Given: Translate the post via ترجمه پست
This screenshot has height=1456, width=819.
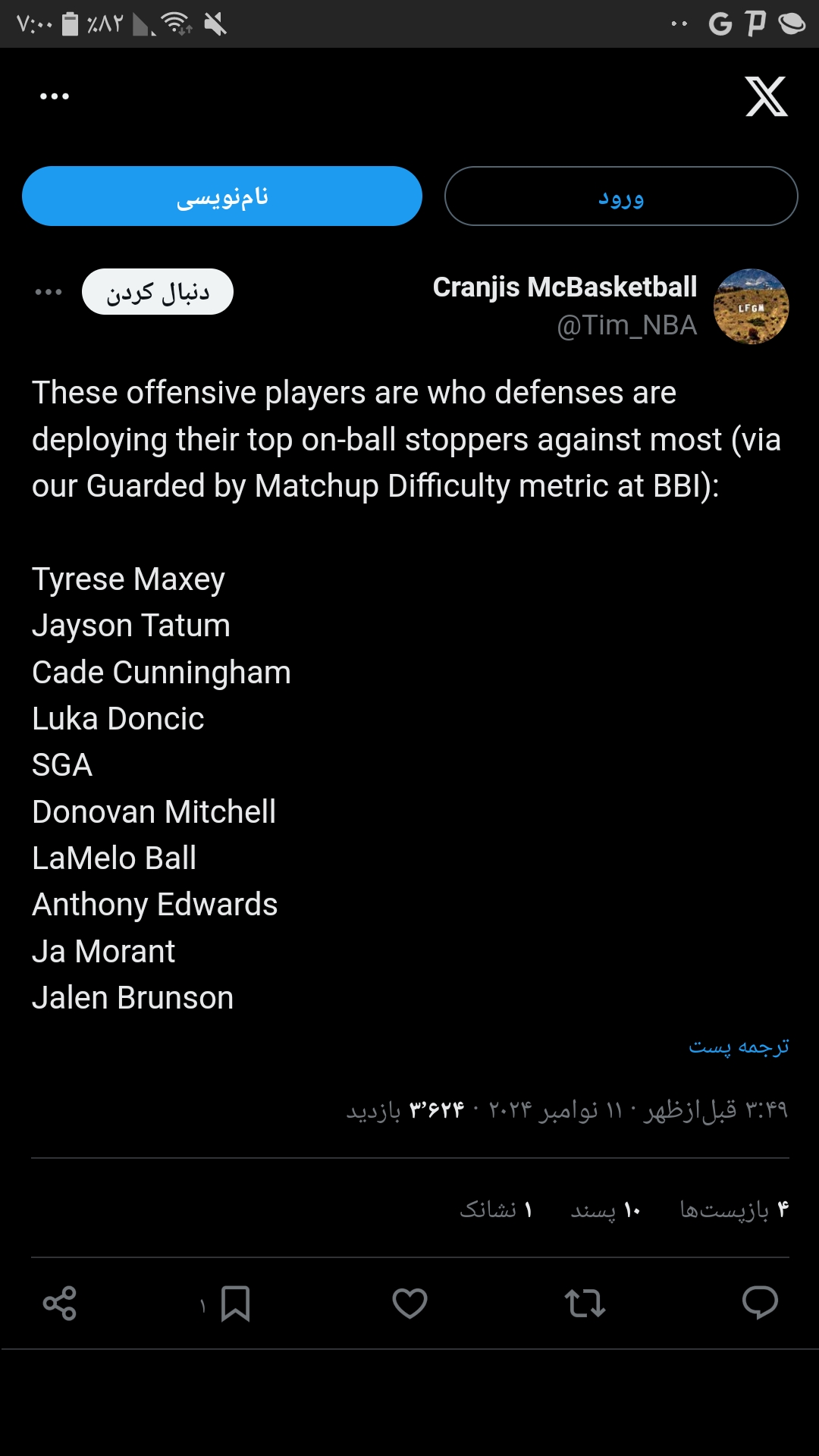Looking at the screenshot, I should (739, 1046).
